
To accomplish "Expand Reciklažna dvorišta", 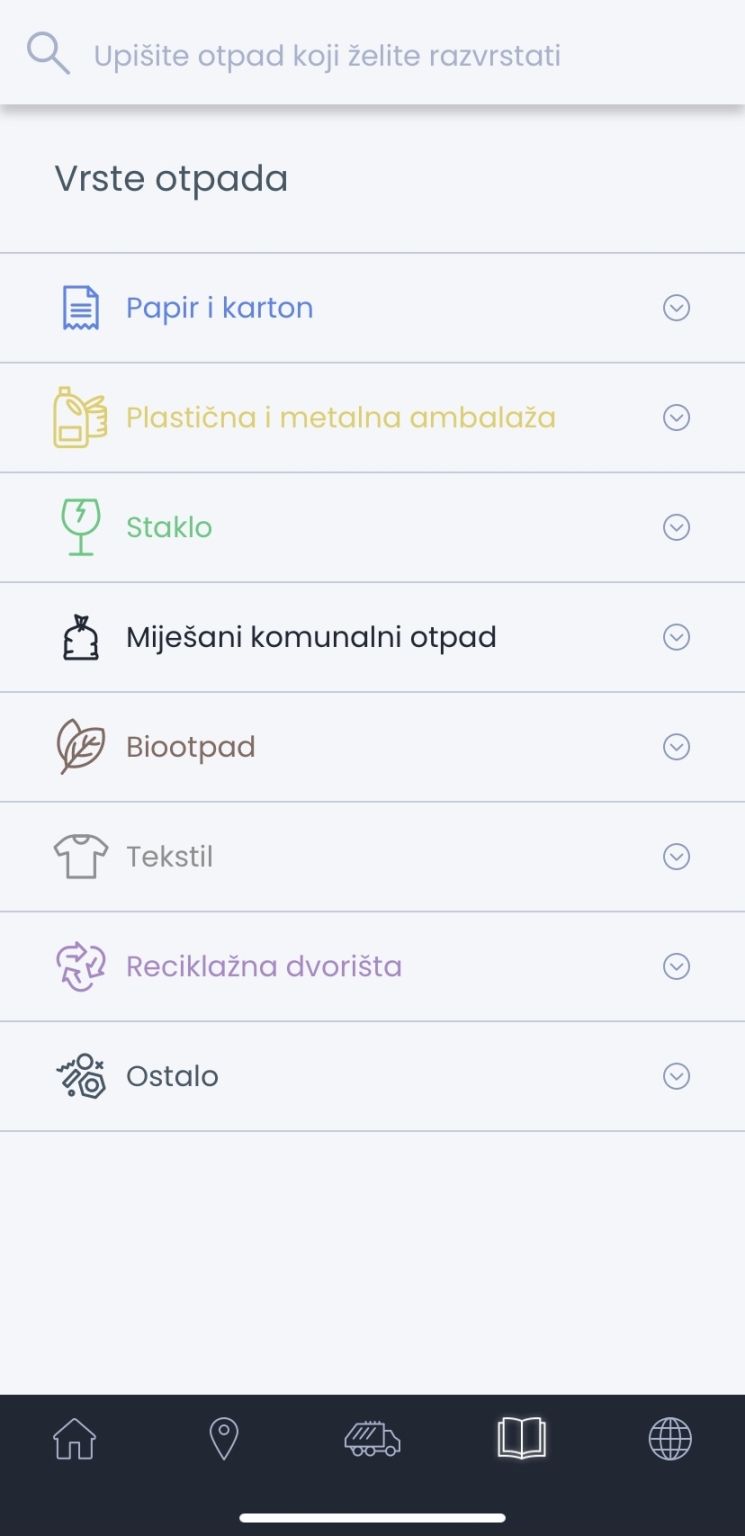I will point(372,967).
